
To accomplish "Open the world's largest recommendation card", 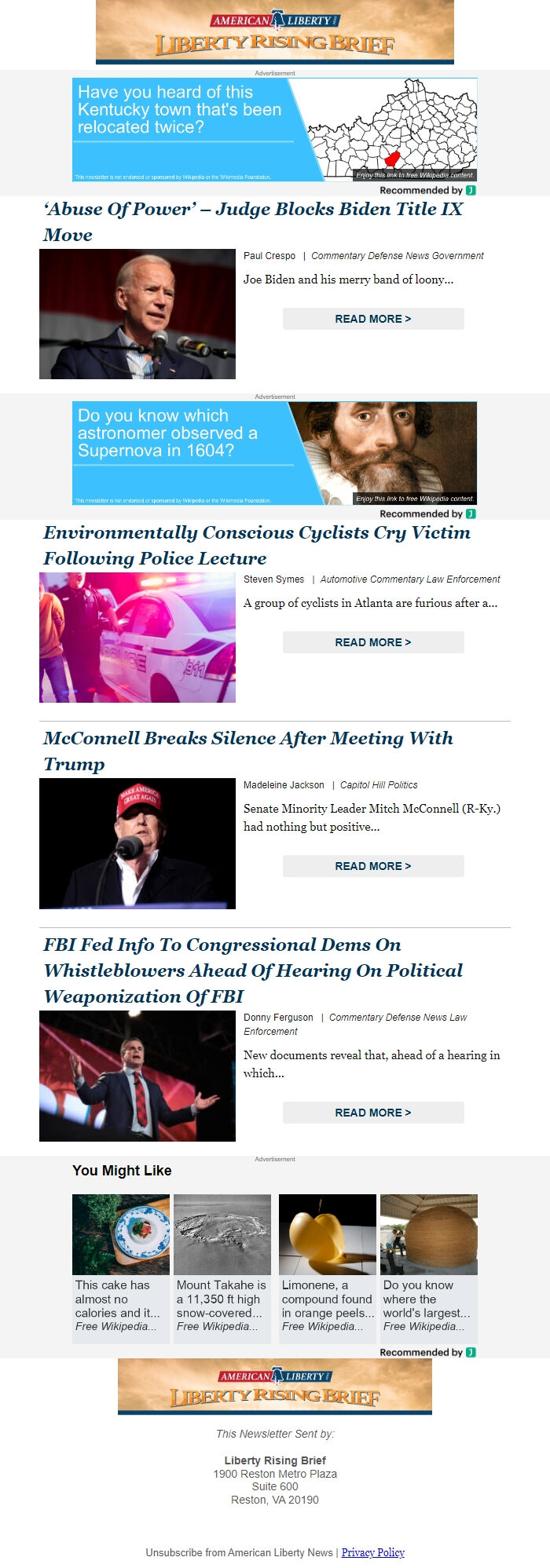I will [x=429, y=1268].
